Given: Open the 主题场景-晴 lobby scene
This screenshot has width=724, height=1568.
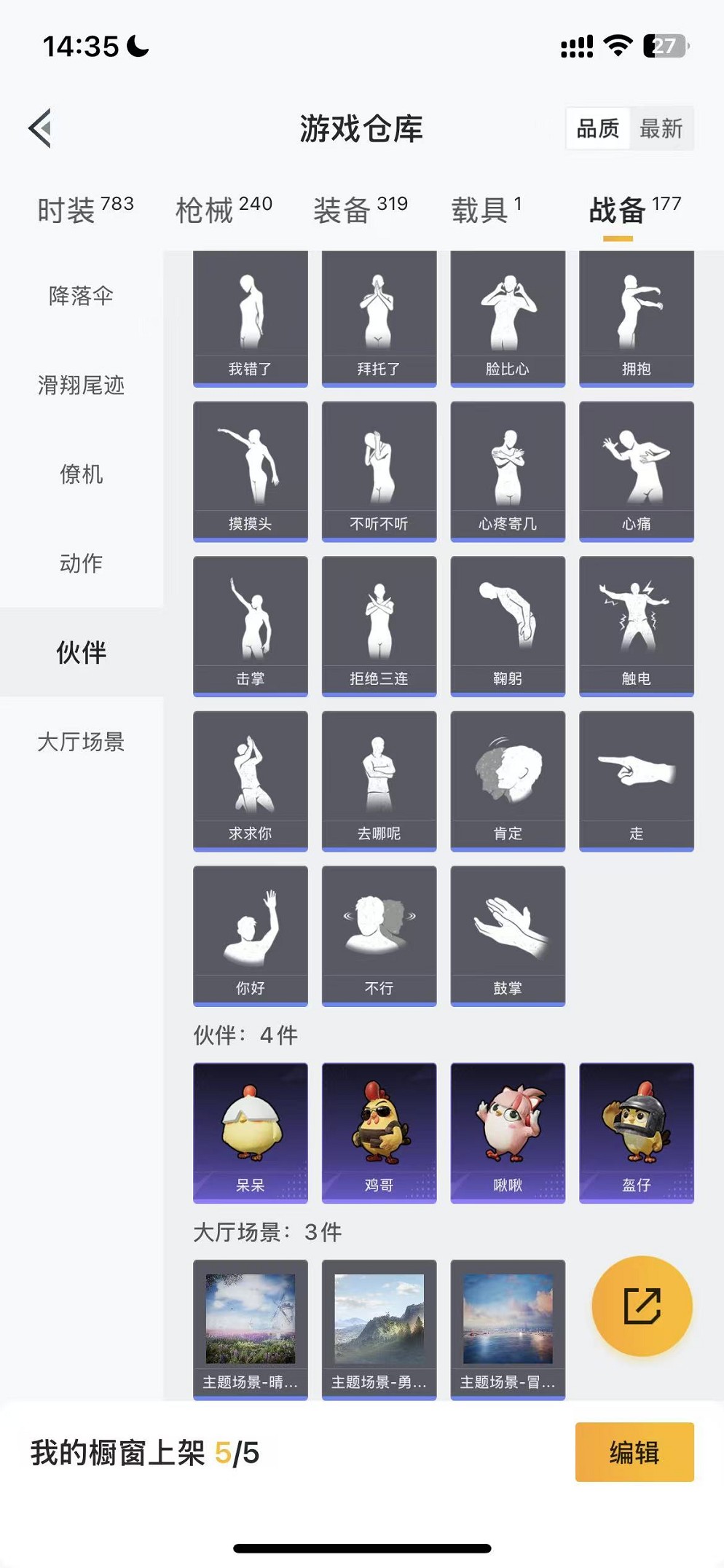Looking at the screenshot, I should point(250,1329).
